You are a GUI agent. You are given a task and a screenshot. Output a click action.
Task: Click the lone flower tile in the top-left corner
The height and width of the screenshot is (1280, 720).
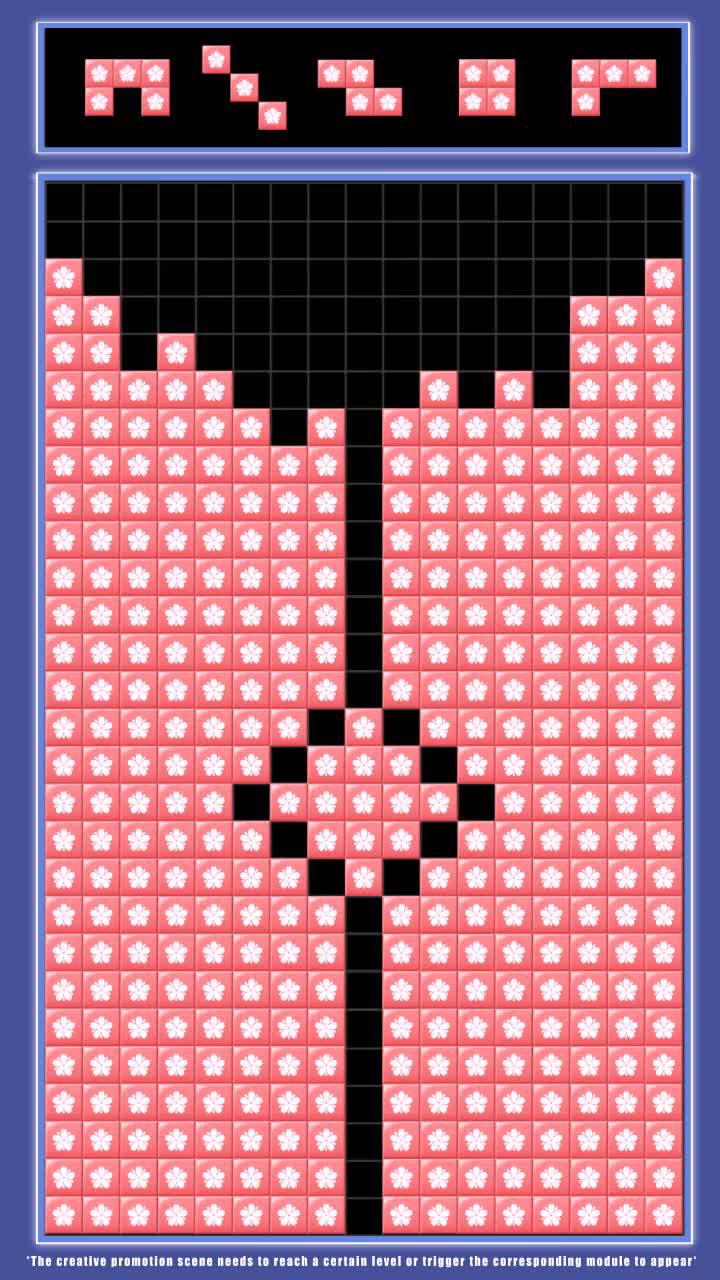pos(65,277)
